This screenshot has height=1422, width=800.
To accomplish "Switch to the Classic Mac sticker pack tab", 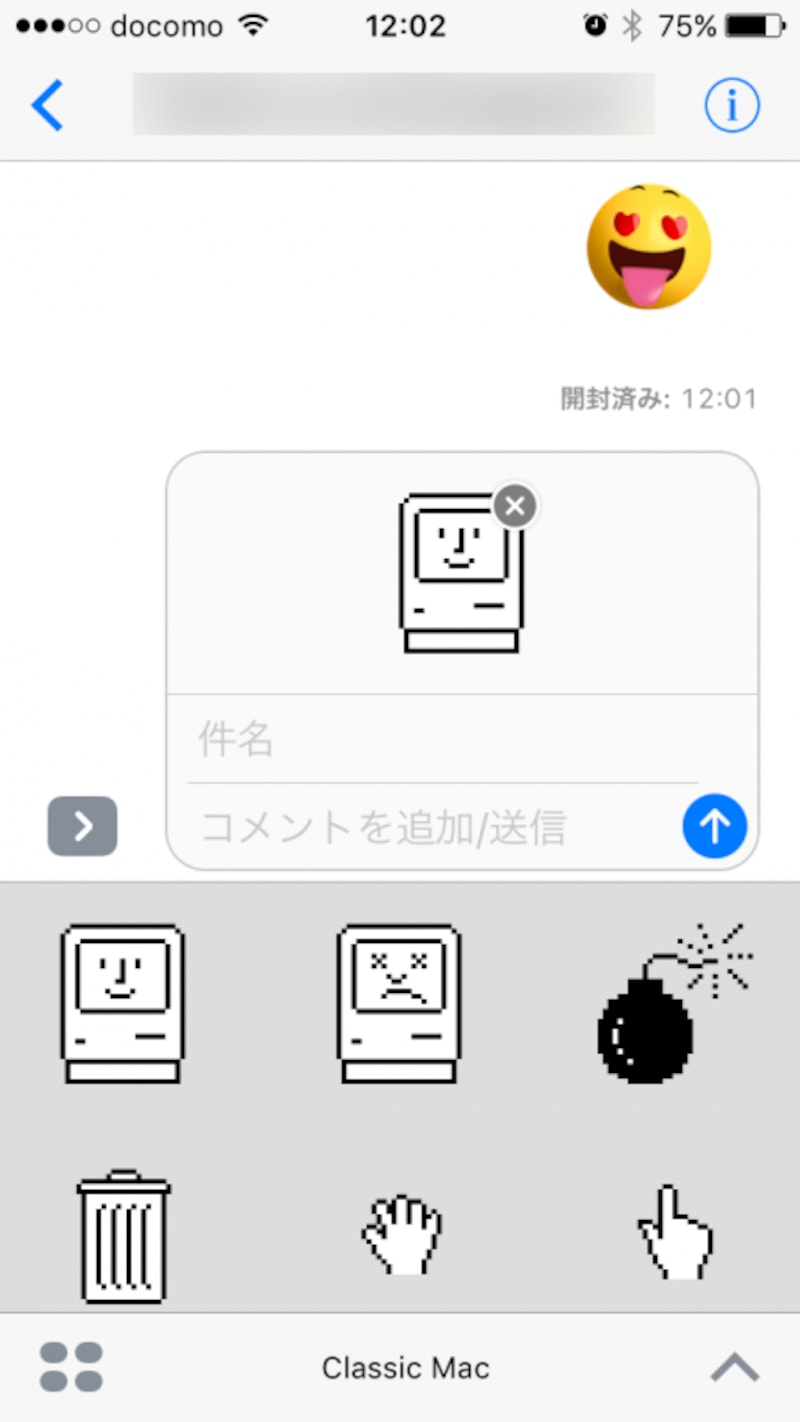I will point(404,1367).
